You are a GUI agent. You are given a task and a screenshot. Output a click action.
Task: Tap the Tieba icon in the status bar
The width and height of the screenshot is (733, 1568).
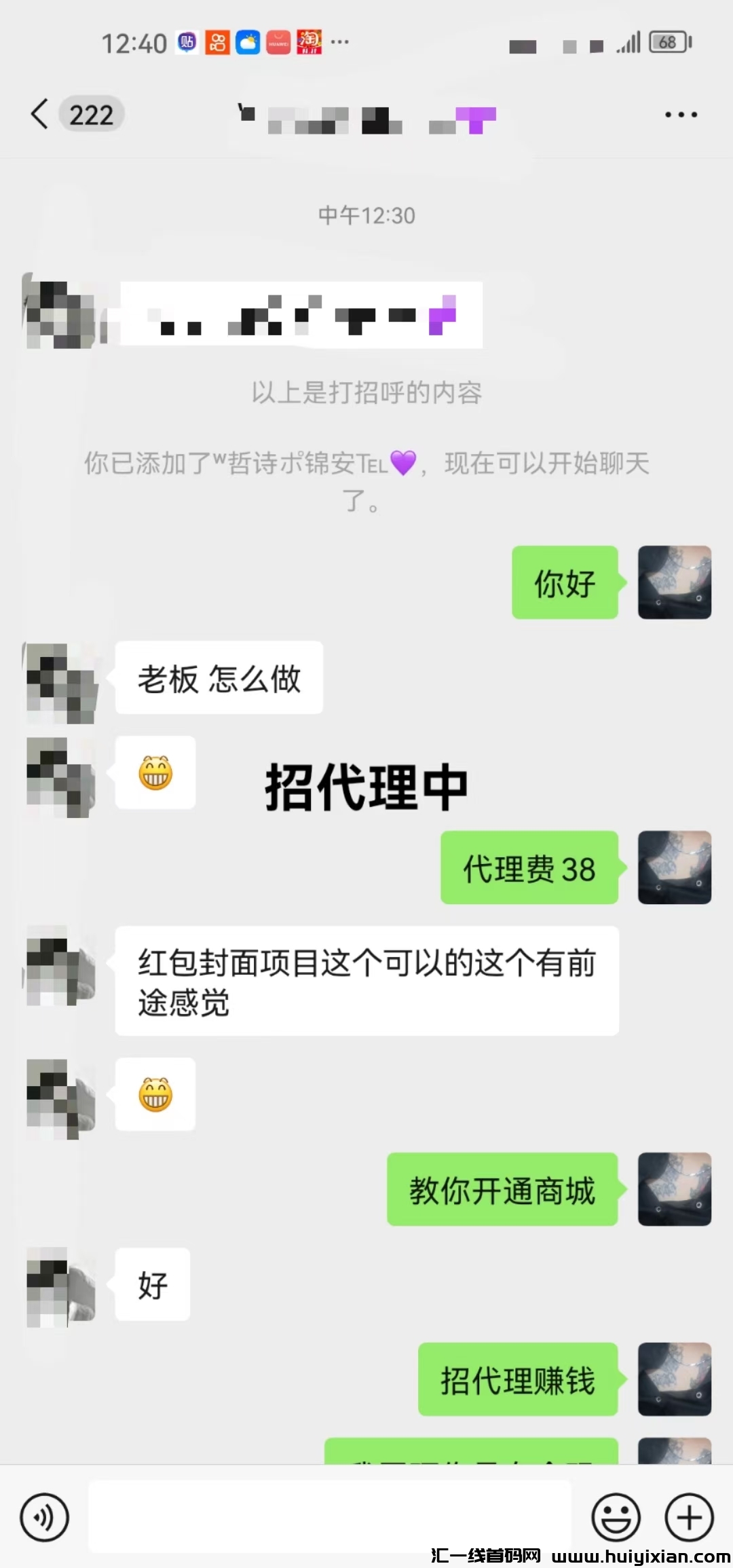[185, 42]
